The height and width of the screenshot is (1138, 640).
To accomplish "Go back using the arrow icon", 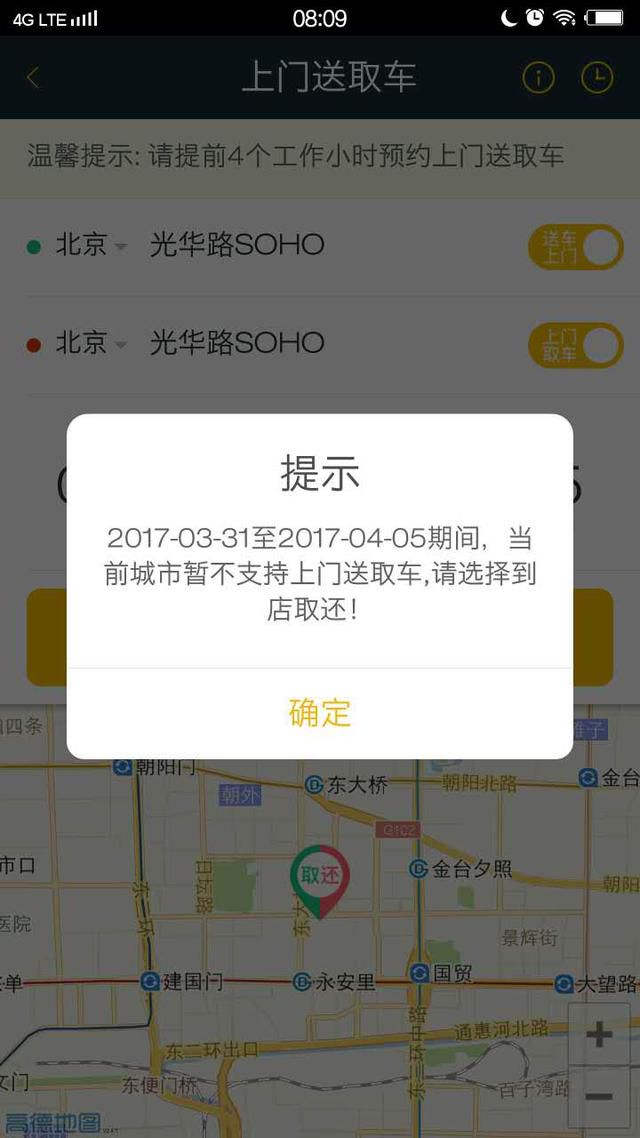I will click(x=33, y=78).
